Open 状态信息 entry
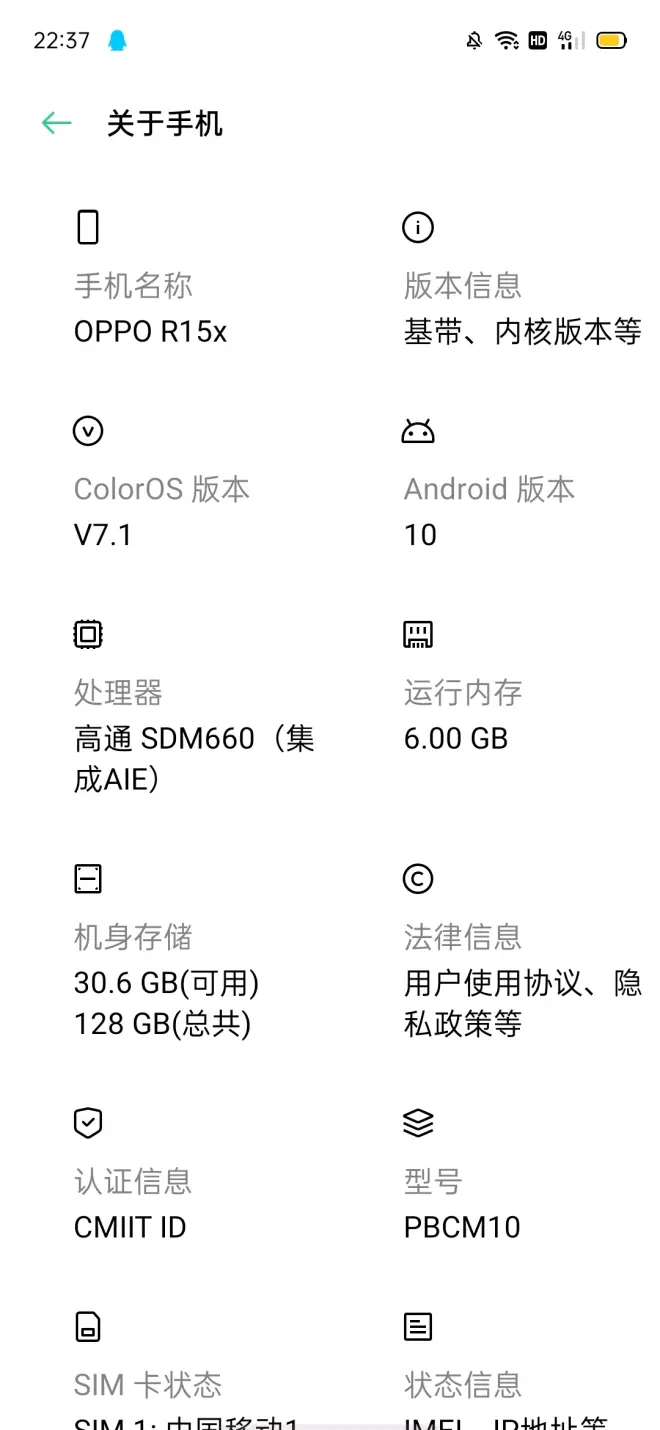Image resolution: width=660 pixels, height=1430 pixels. pos(462,1385)
